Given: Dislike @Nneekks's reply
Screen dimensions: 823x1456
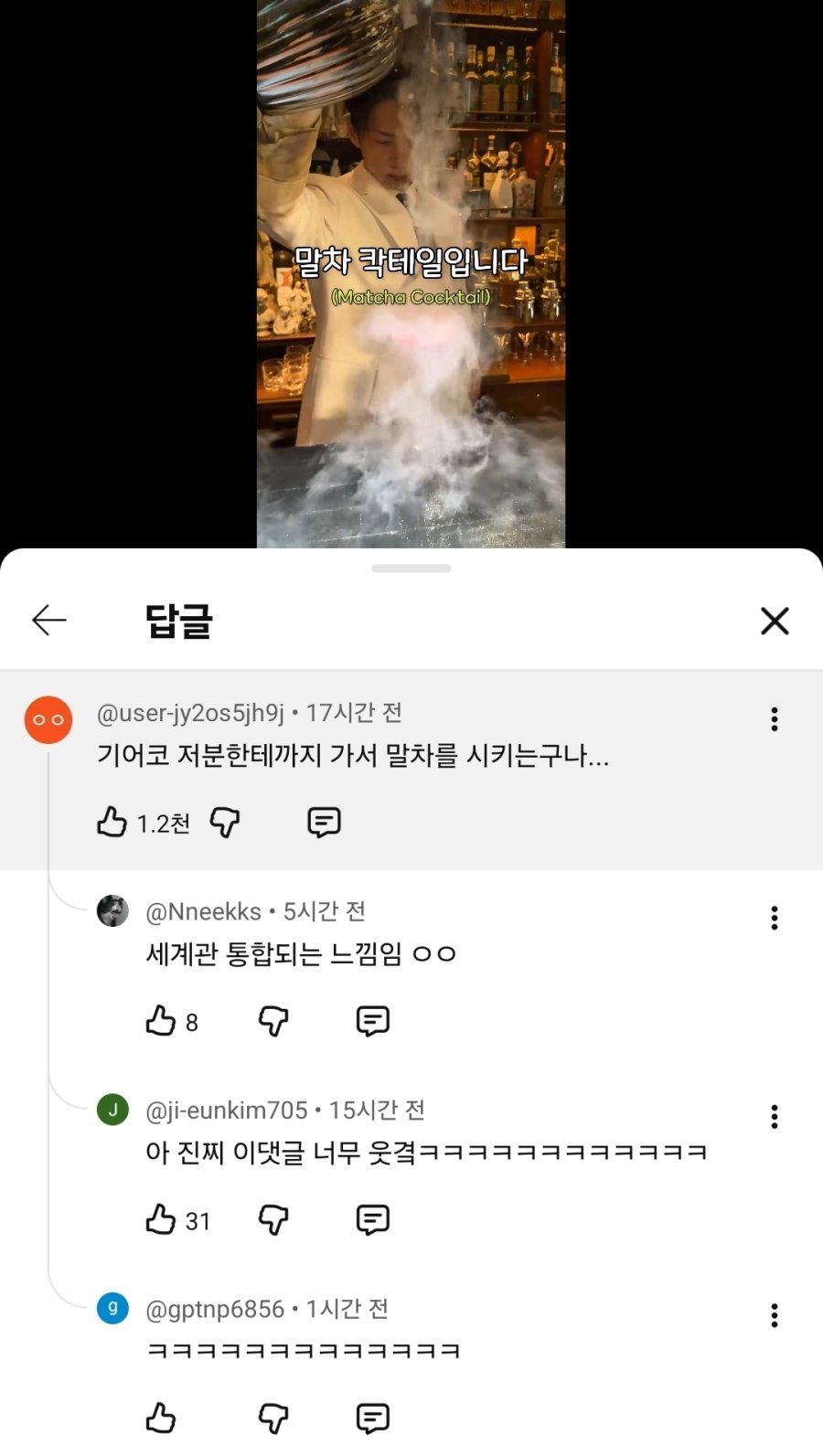Looking at the screenshot, I should tap(273, 1021).
